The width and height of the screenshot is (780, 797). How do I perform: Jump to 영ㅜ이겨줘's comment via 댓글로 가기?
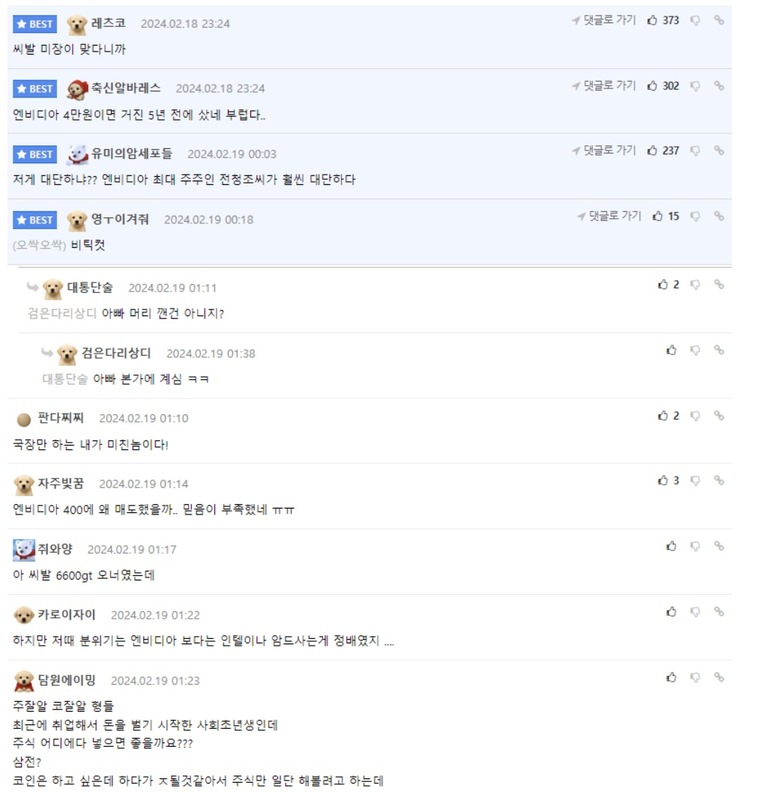610,216
